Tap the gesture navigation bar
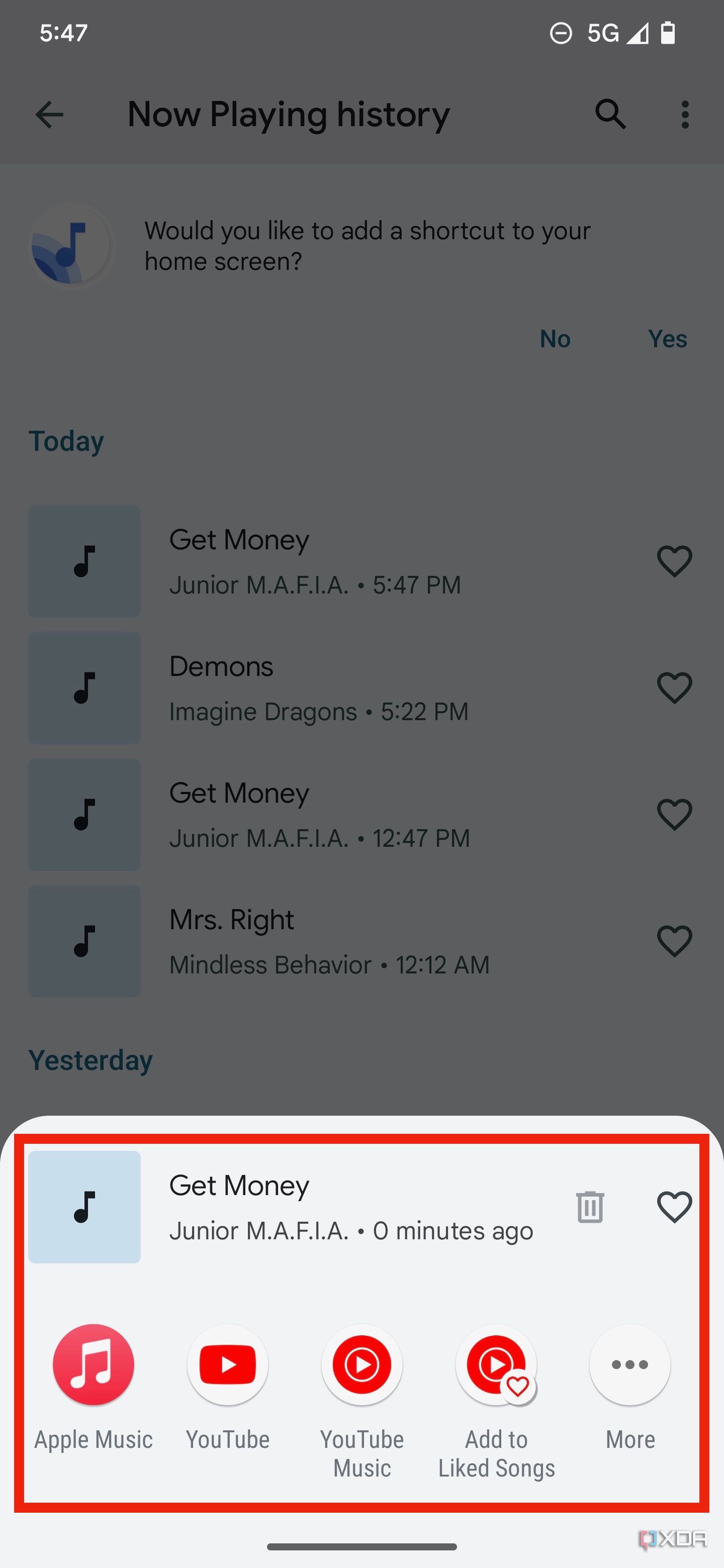This screenshot has width=724, height=1568. (x=361, y=1546)
